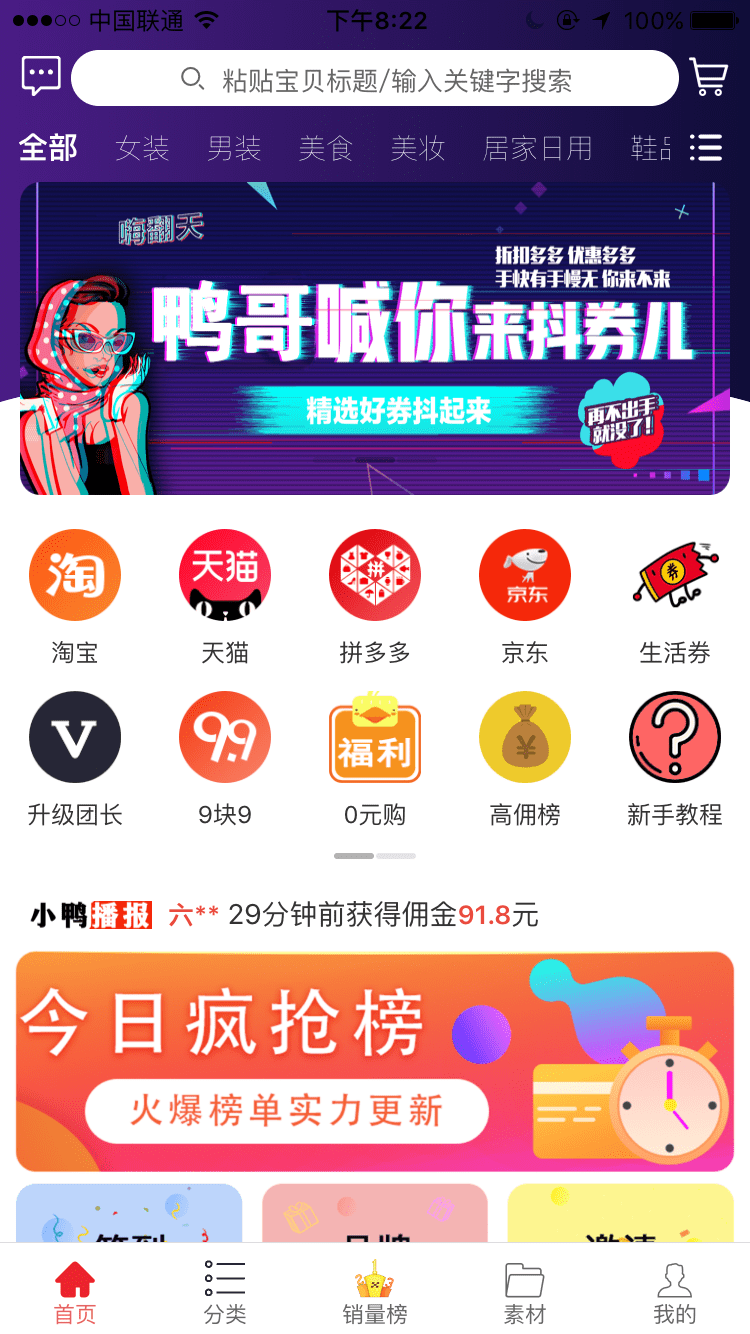Open the messages chat icon

[x=41, y=76]
